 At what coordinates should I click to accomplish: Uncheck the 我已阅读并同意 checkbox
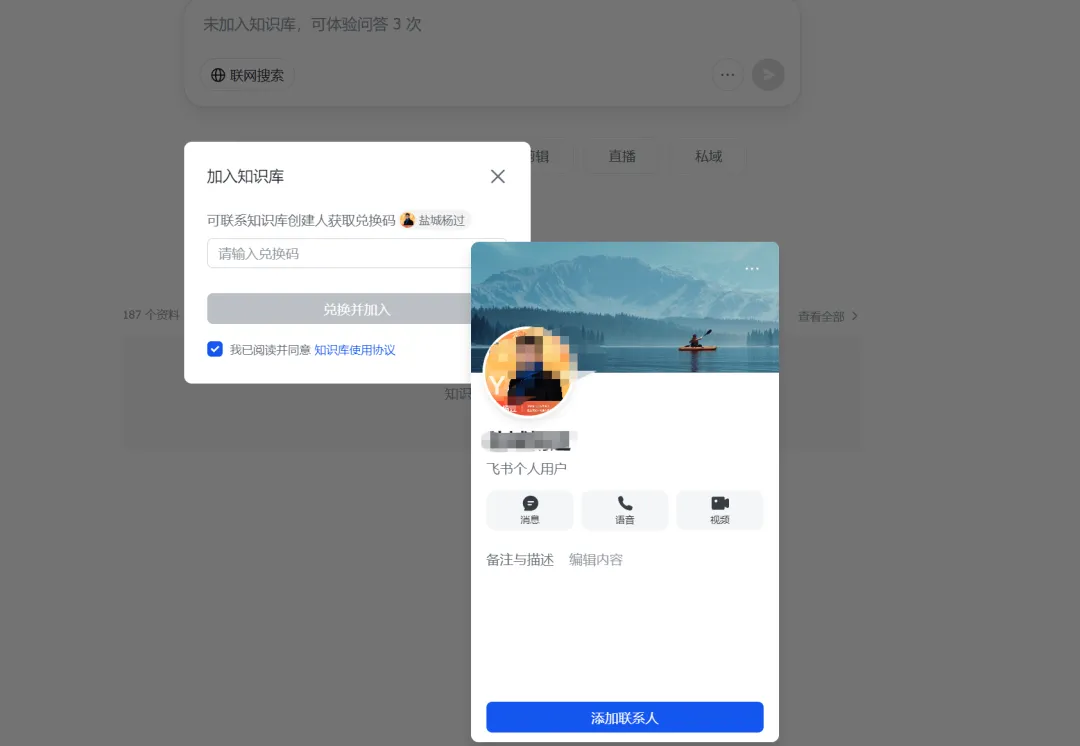pyautogui.click(x=215, y=349)
